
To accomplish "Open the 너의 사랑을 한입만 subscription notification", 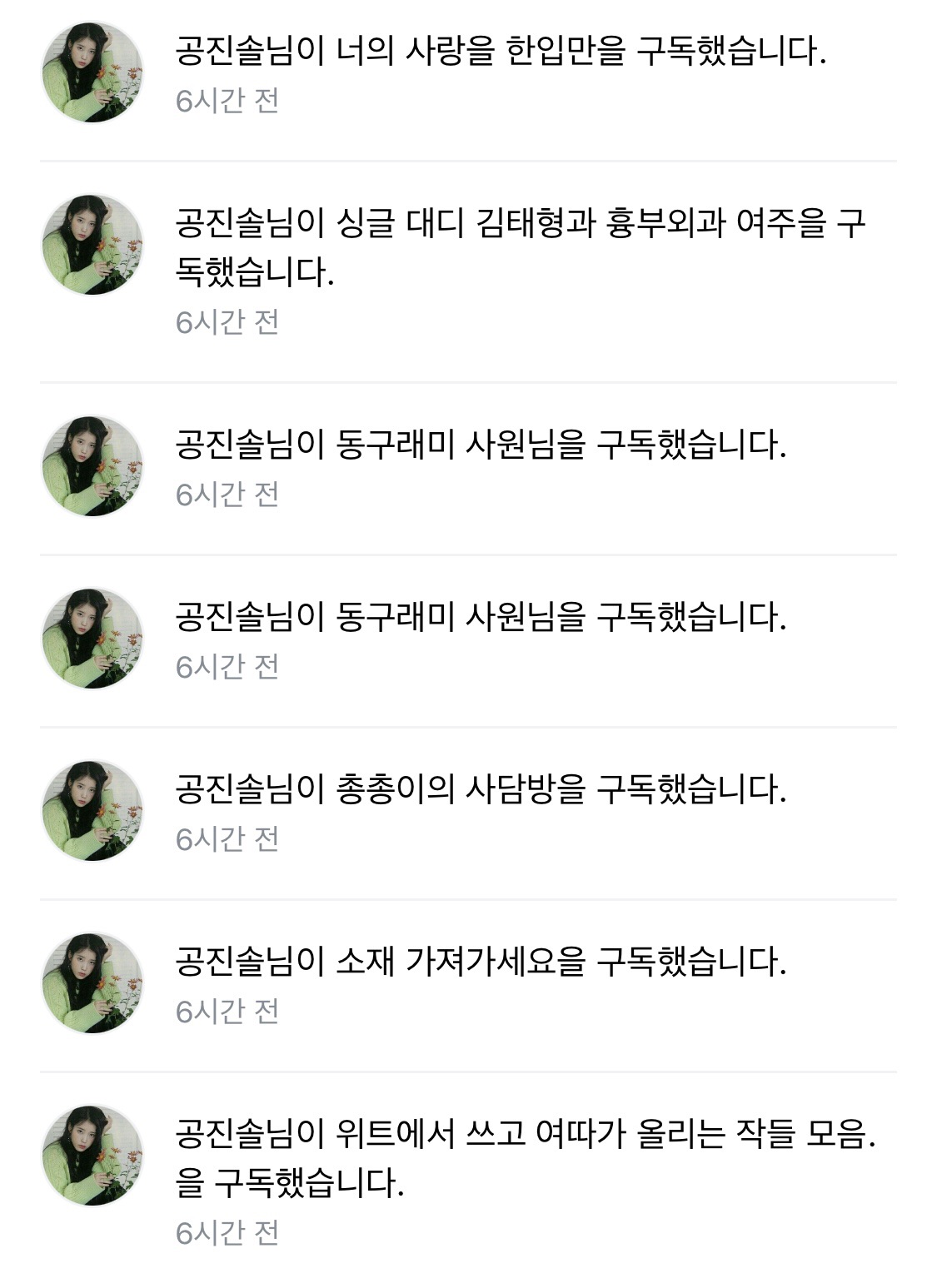I will 500,52.
